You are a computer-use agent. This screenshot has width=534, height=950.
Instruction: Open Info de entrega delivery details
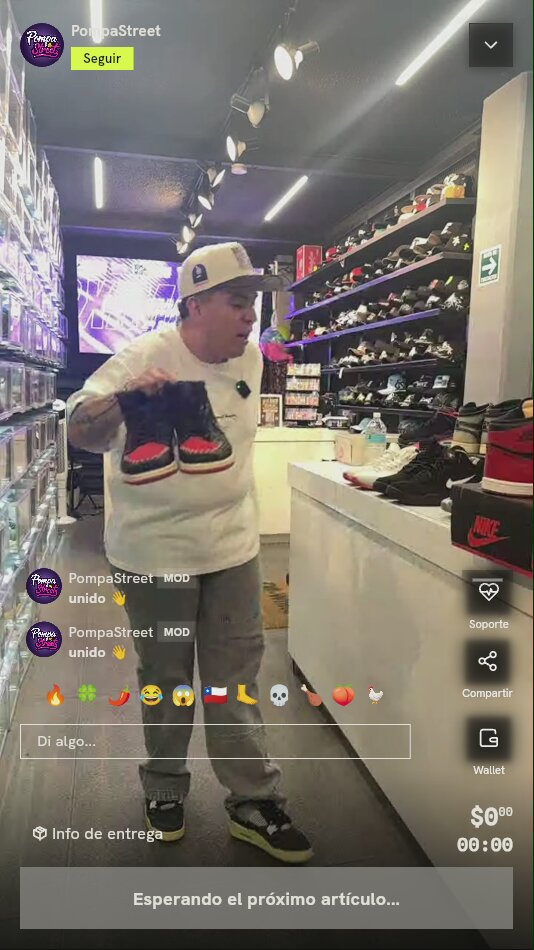[x=98, y=834]
